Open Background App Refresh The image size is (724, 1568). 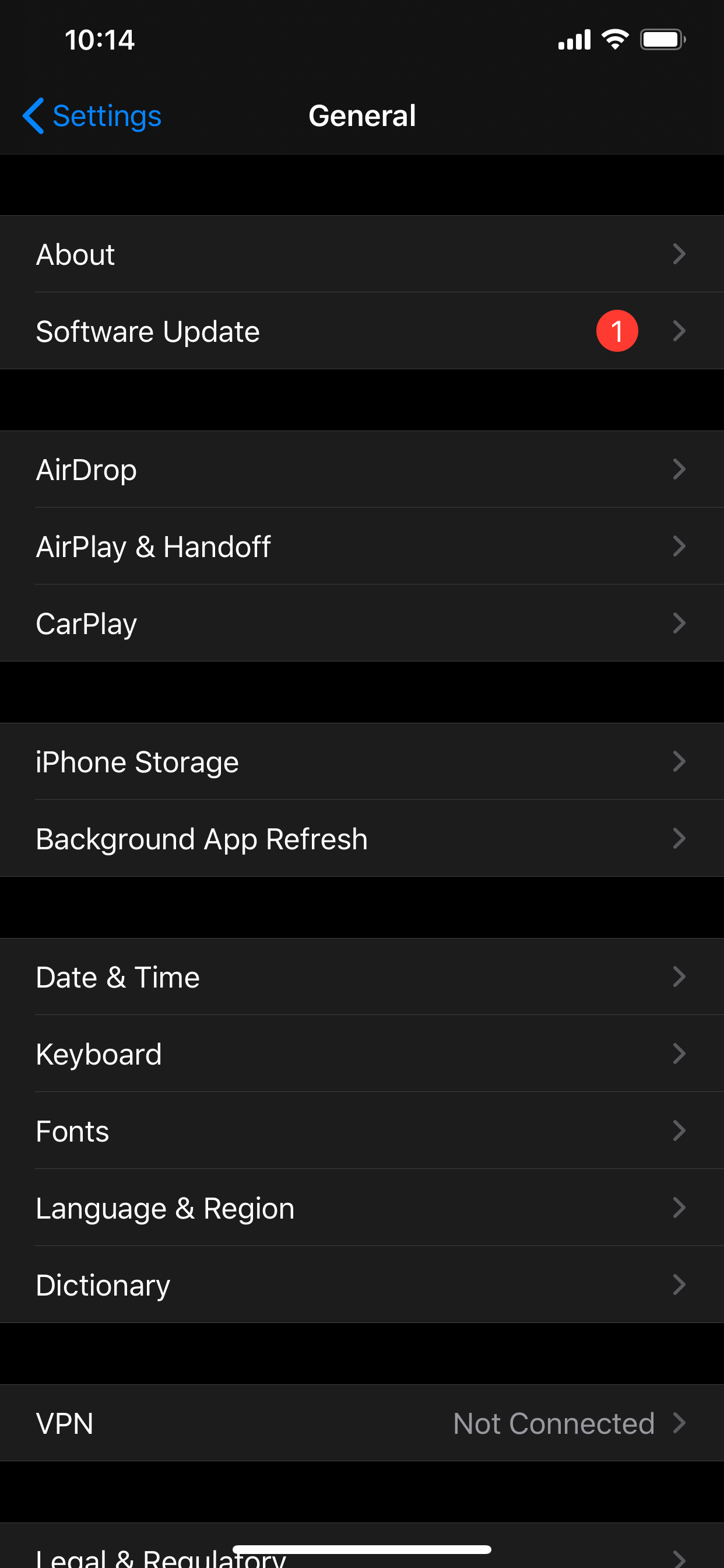pos(361,839)
